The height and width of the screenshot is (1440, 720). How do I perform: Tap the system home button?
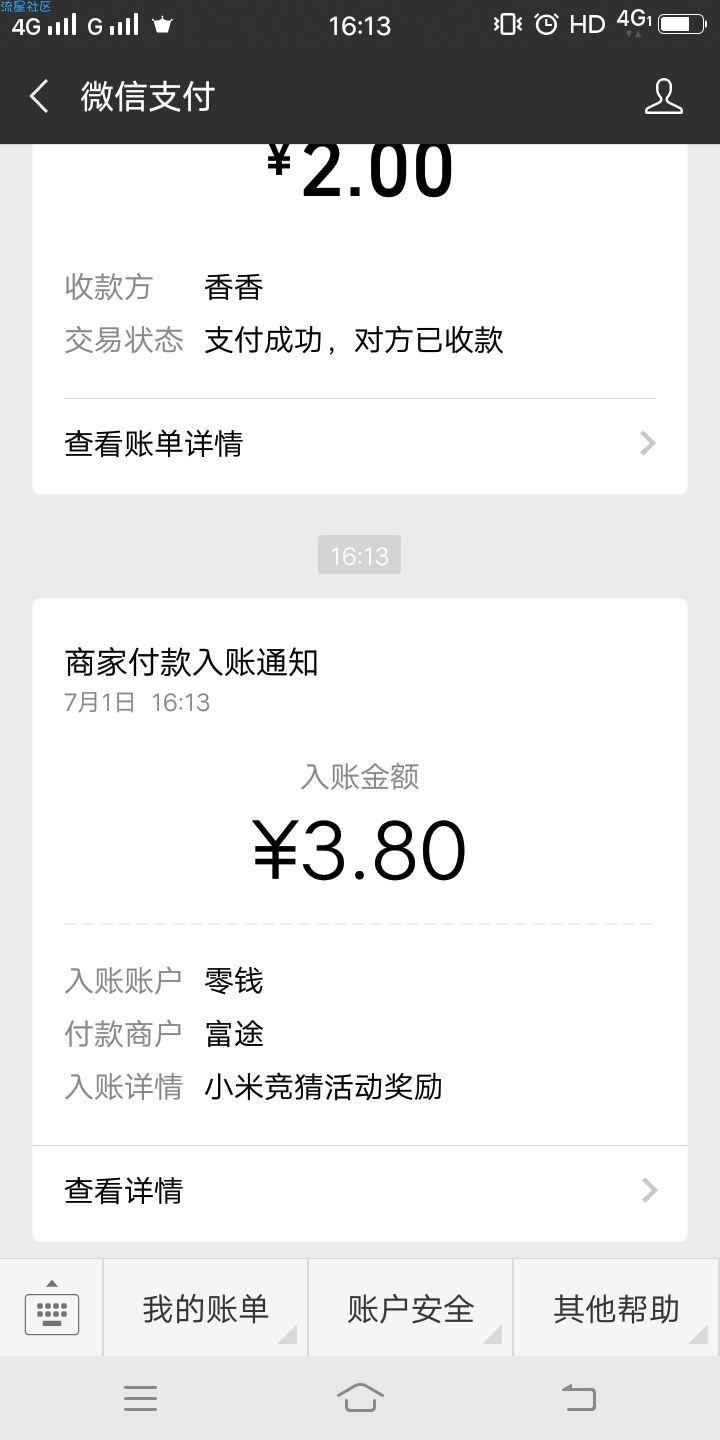360,1398
